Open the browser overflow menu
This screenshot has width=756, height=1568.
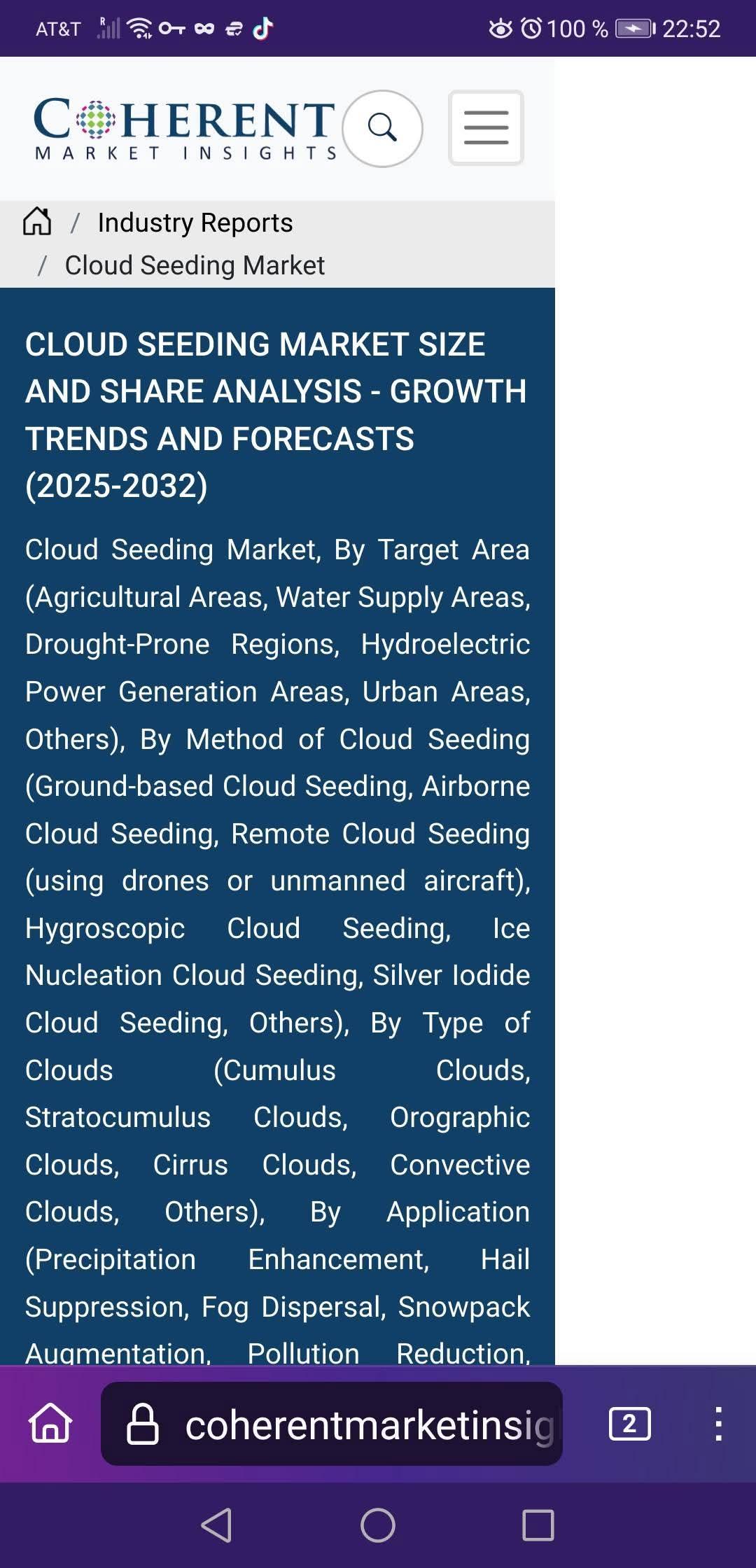(718, 1424)
